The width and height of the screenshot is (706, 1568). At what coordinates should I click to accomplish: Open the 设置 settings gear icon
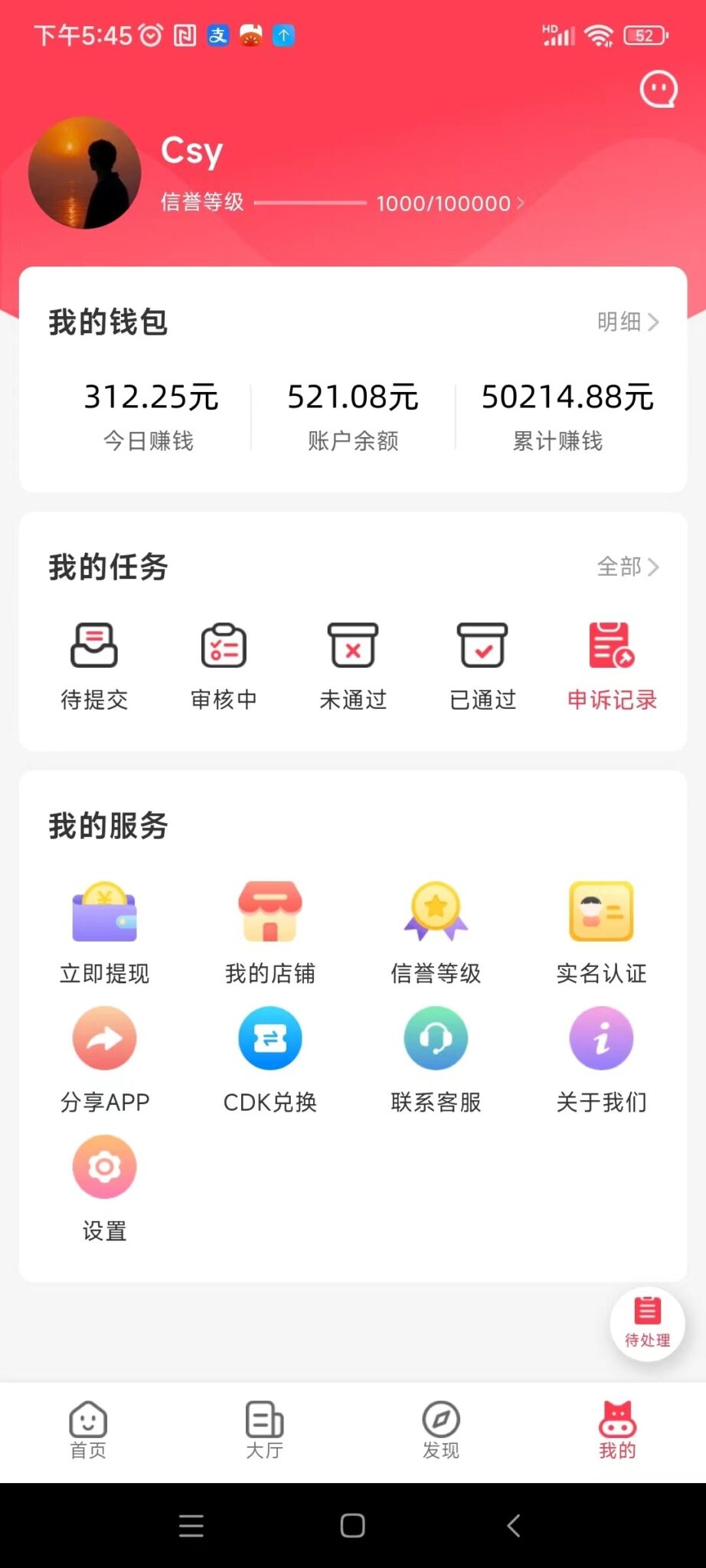[x=104, y=1167]
